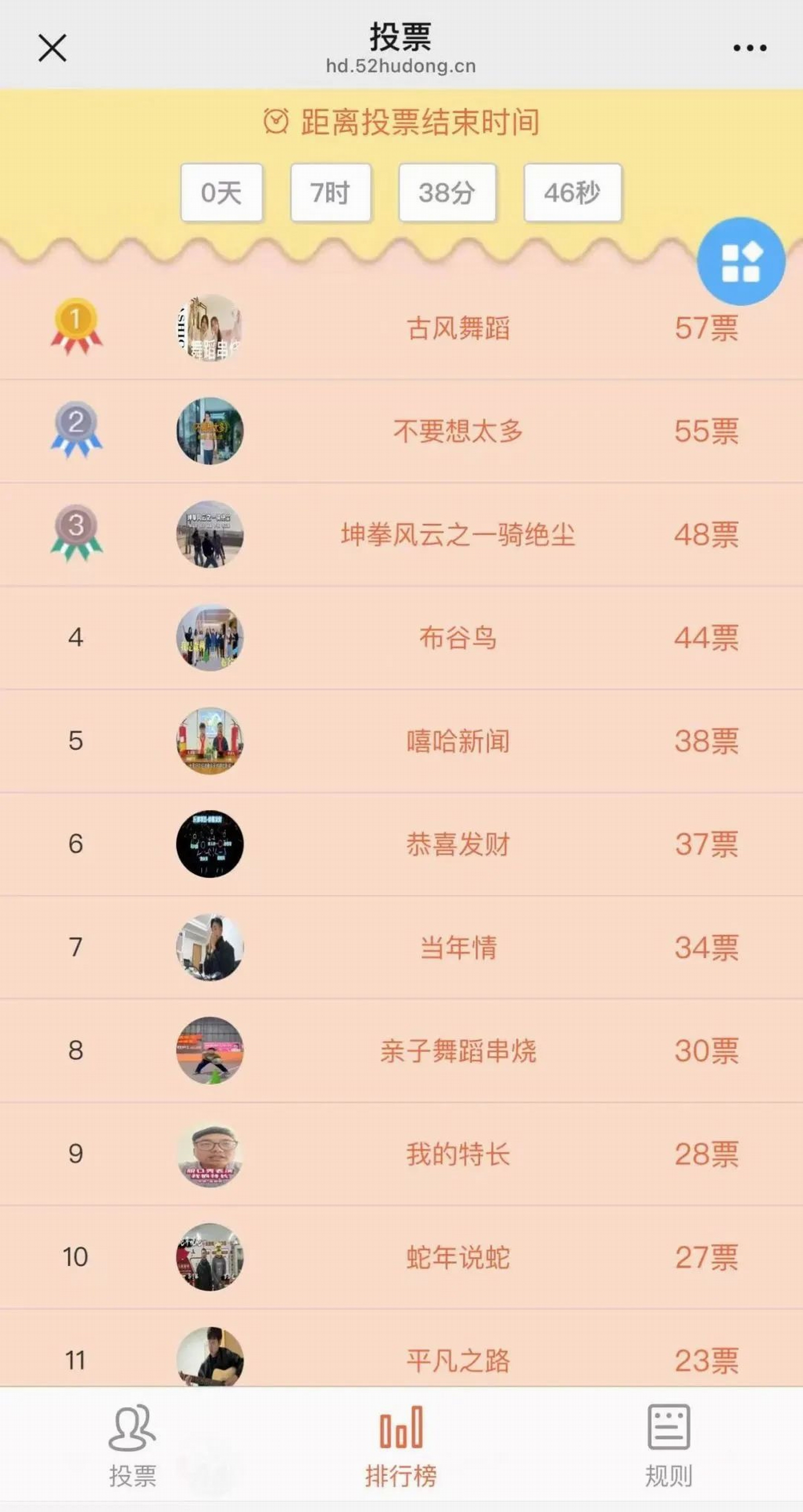
Task: Open the three-dot overflow menu
Action: click(x=750, y=48)
